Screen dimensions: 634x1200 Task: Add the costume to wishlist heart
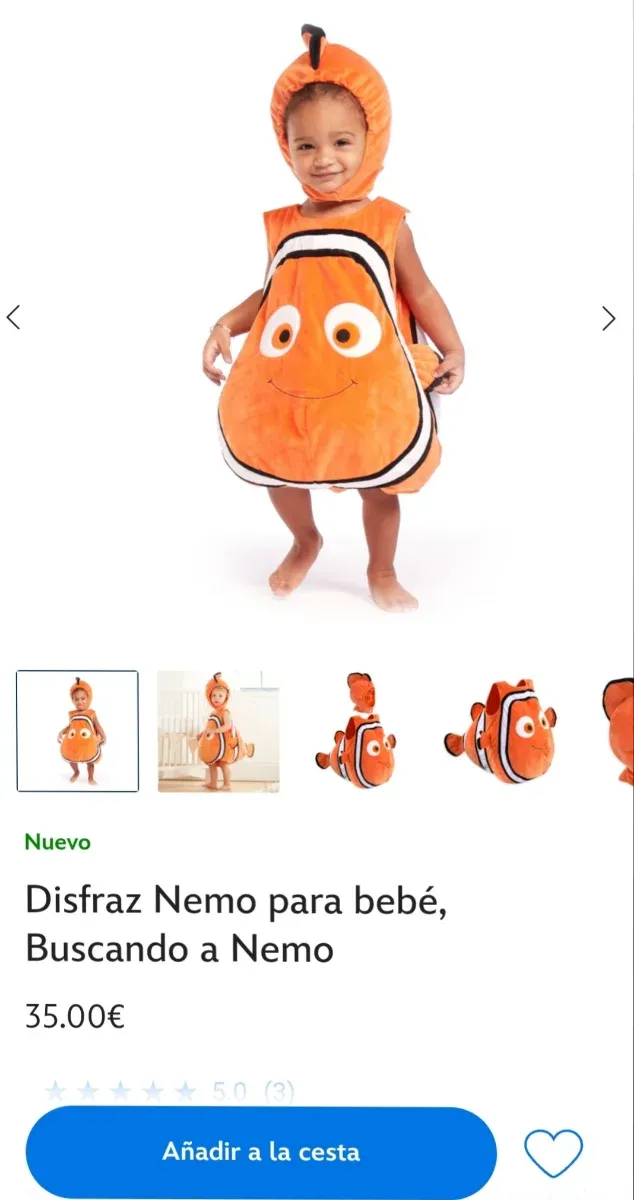[x=553, y=1152]
